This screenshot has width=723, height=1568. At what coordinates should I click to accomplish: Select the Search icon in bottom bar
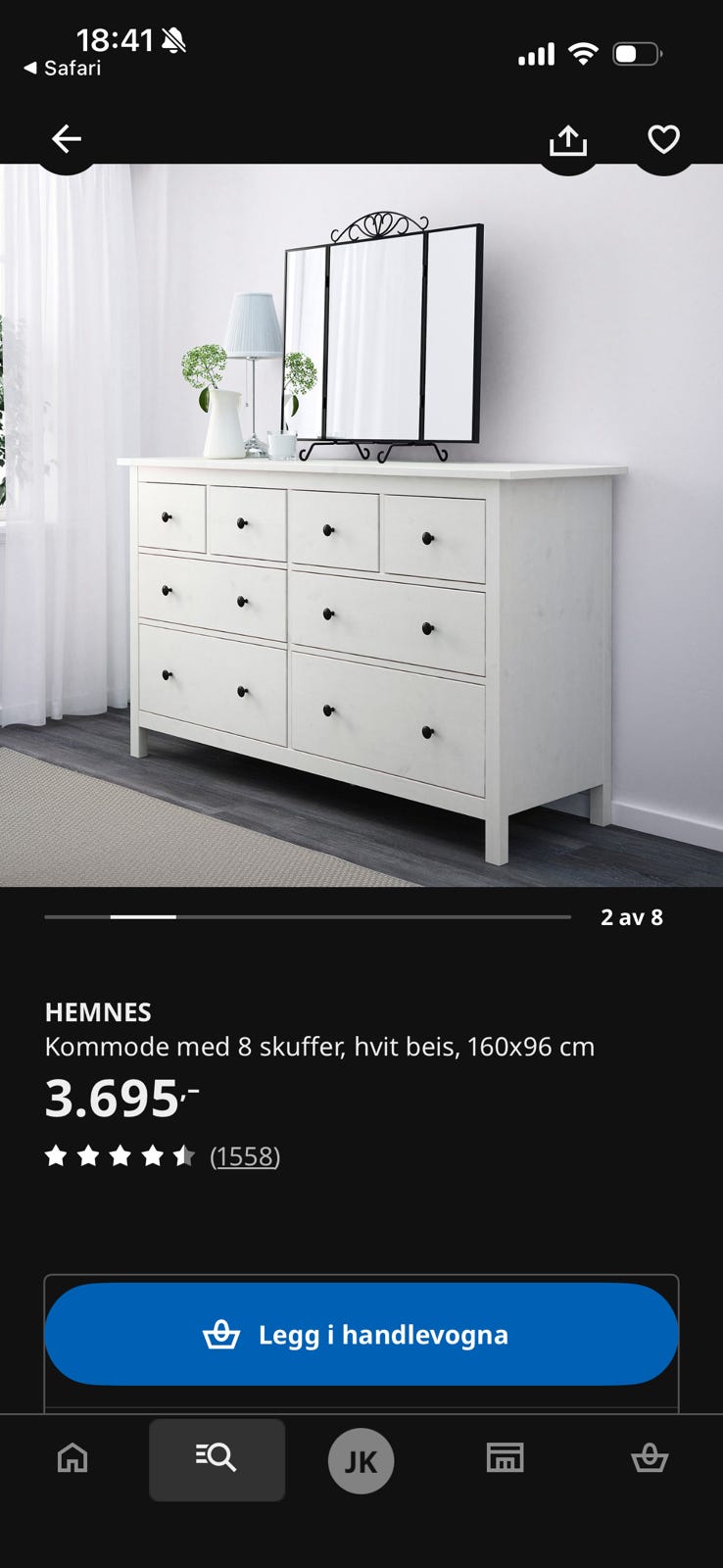(217, 1459)
